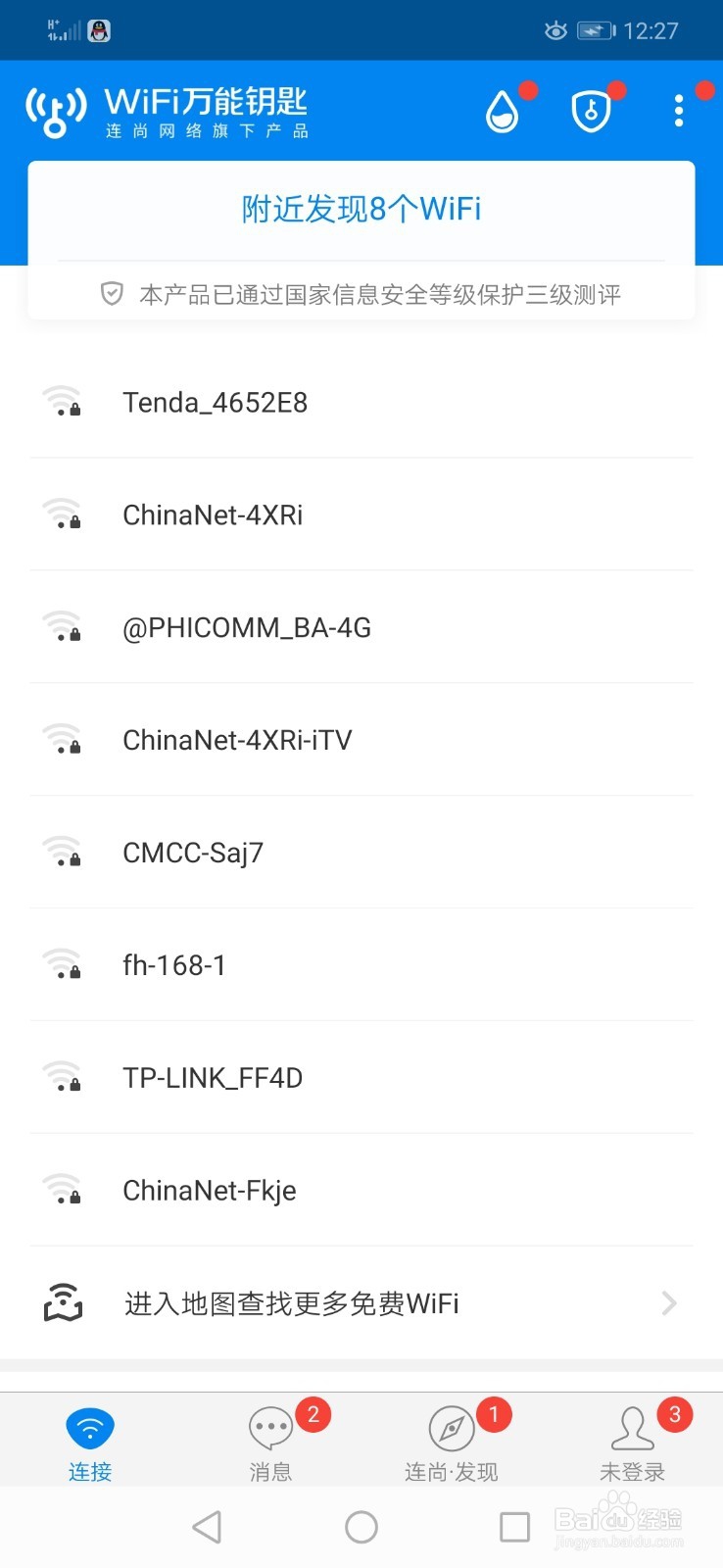The image size is (723, 1568).
Task: Select the compass icon on 连尚·发现 tab
Action: [451, 1429]
